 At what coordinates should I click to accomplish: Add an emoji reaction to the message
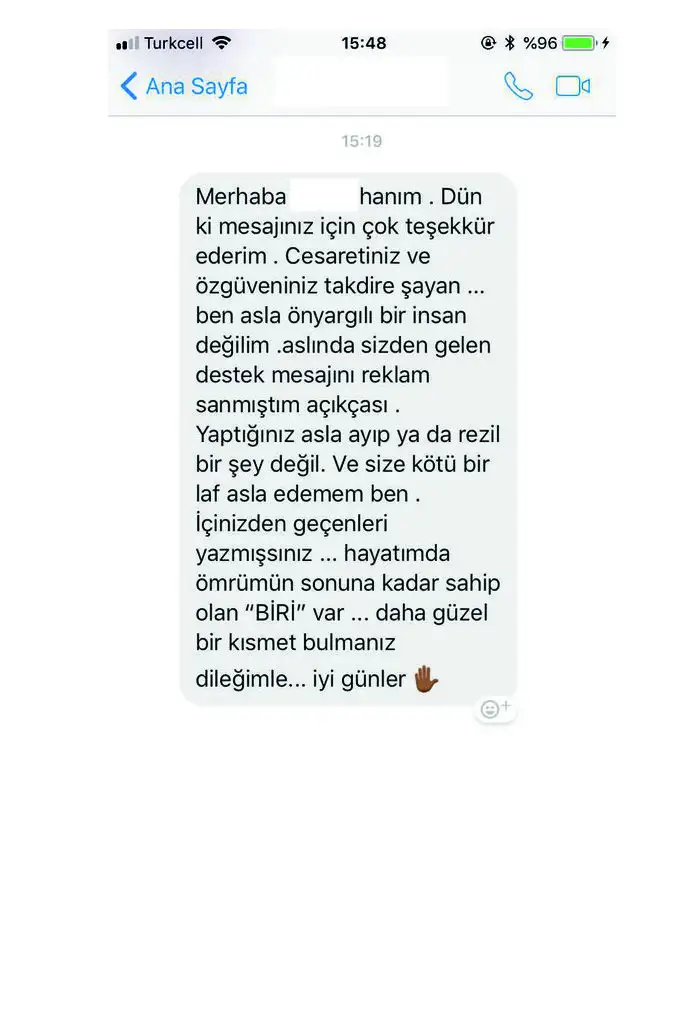pyautogui.click(x=495, y=709)
